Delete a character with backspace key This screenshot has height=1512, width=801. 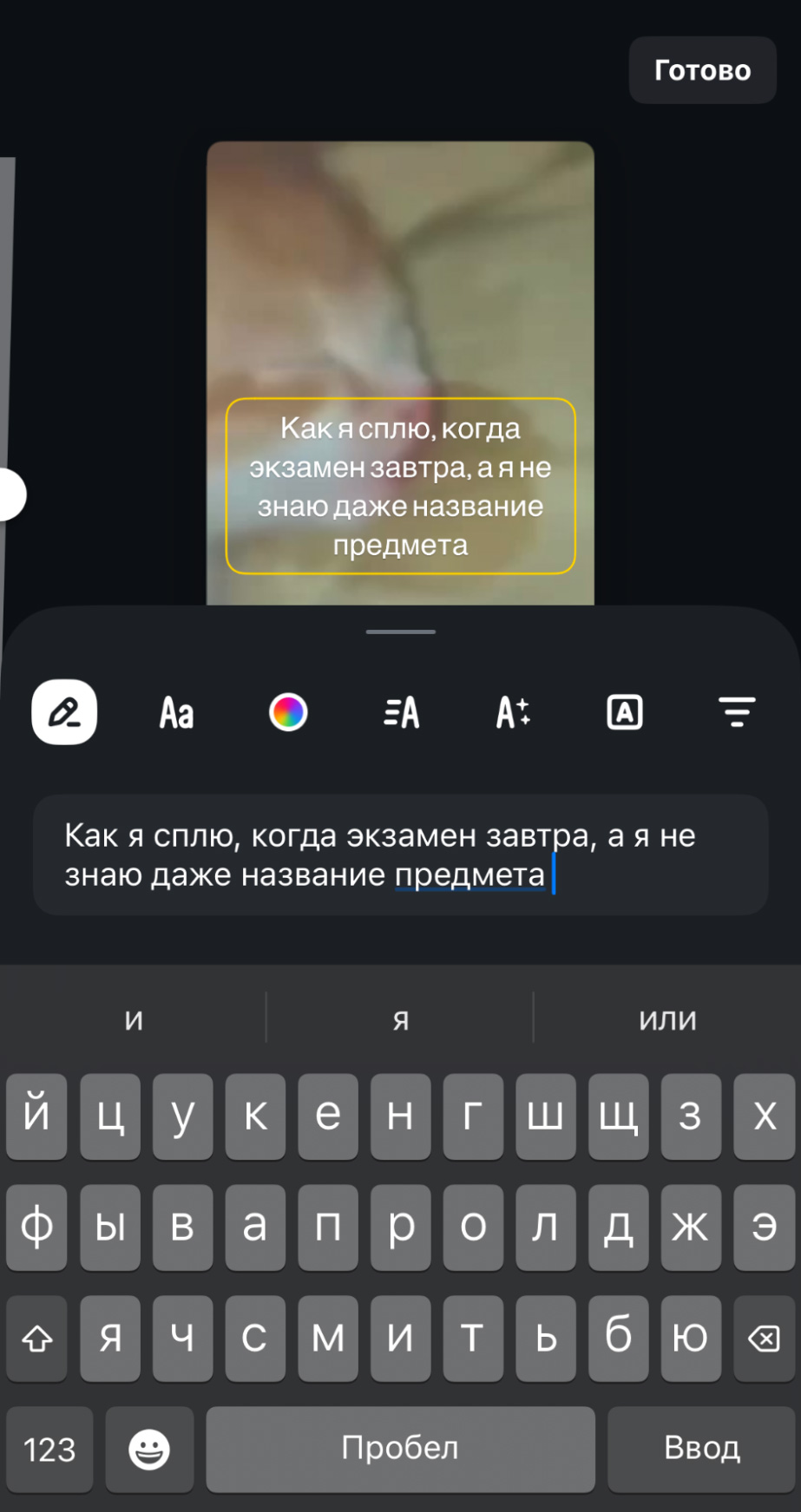[764, 1339]
